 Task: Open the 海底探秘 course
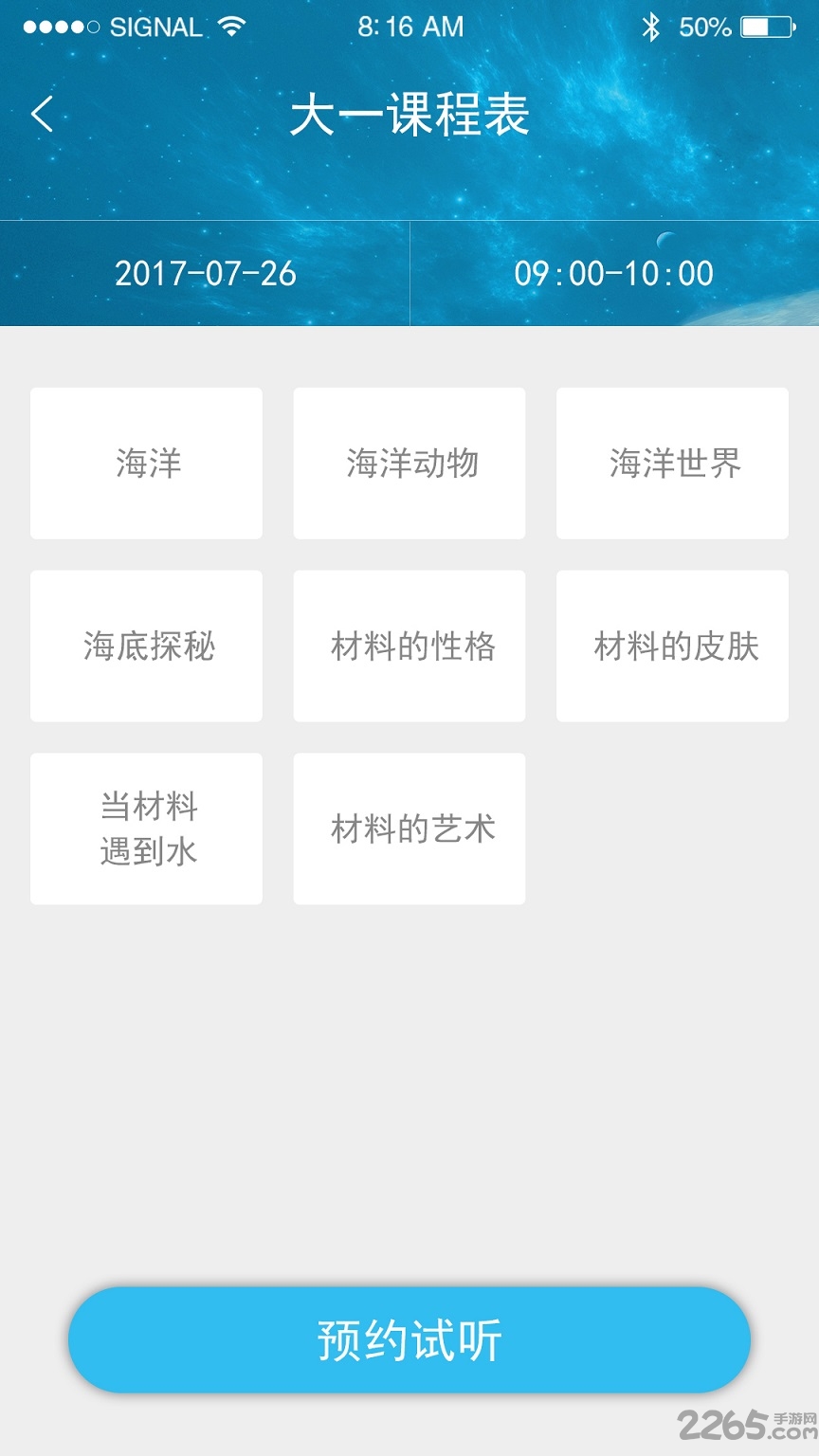[x=146, y=646]
